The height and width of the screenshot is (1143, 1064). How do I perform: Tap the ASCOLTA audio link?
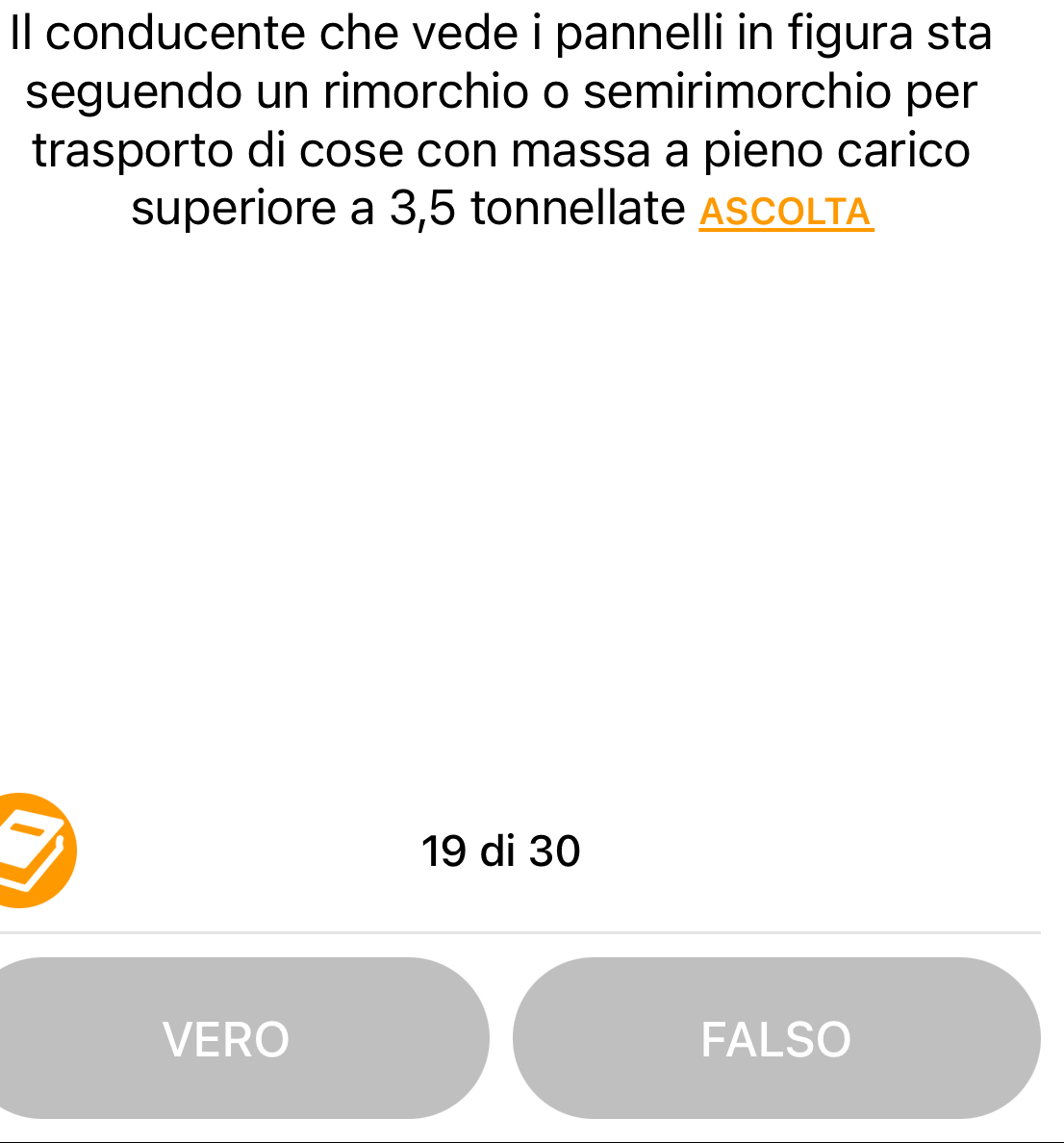pos(786,212)
